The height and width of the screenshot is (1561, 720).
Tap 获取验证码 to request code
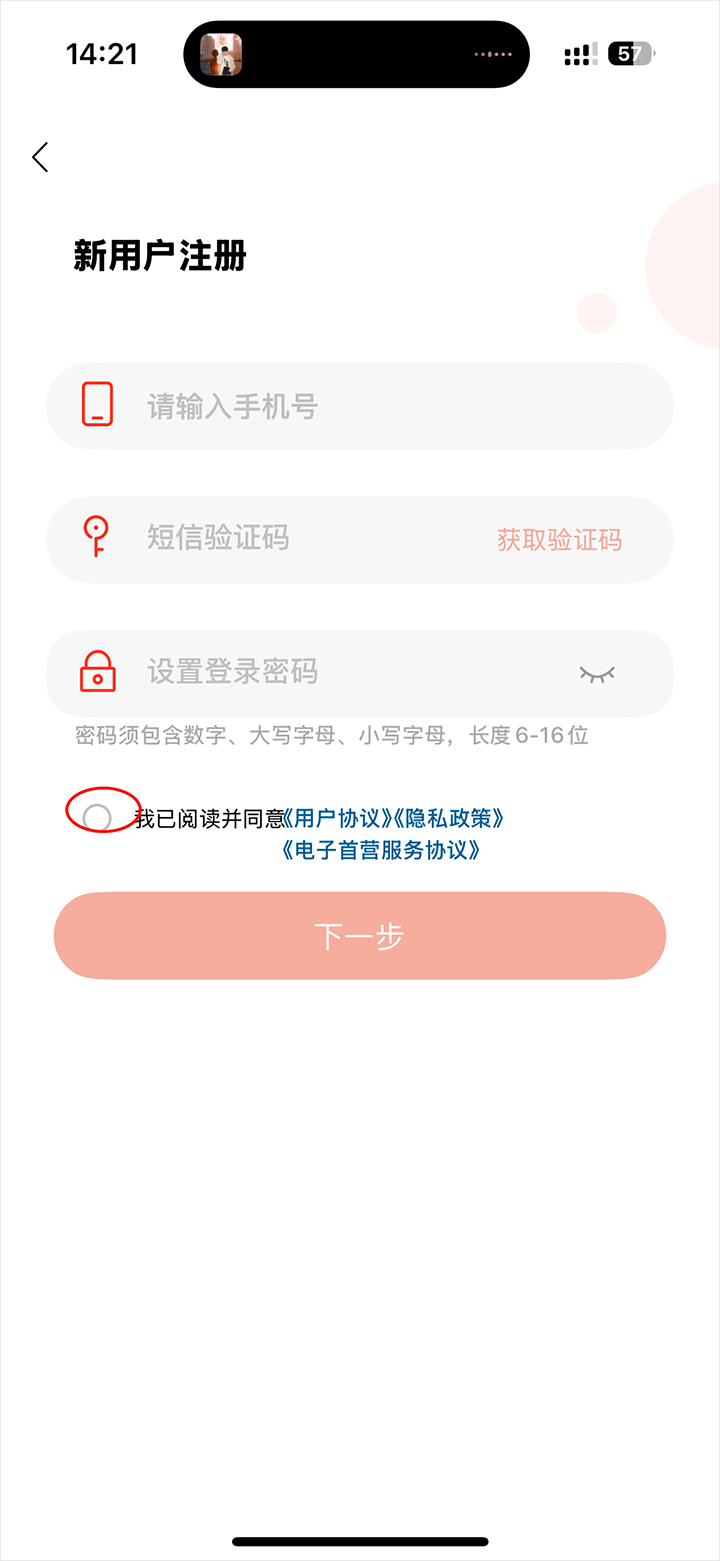pos(559,540)
